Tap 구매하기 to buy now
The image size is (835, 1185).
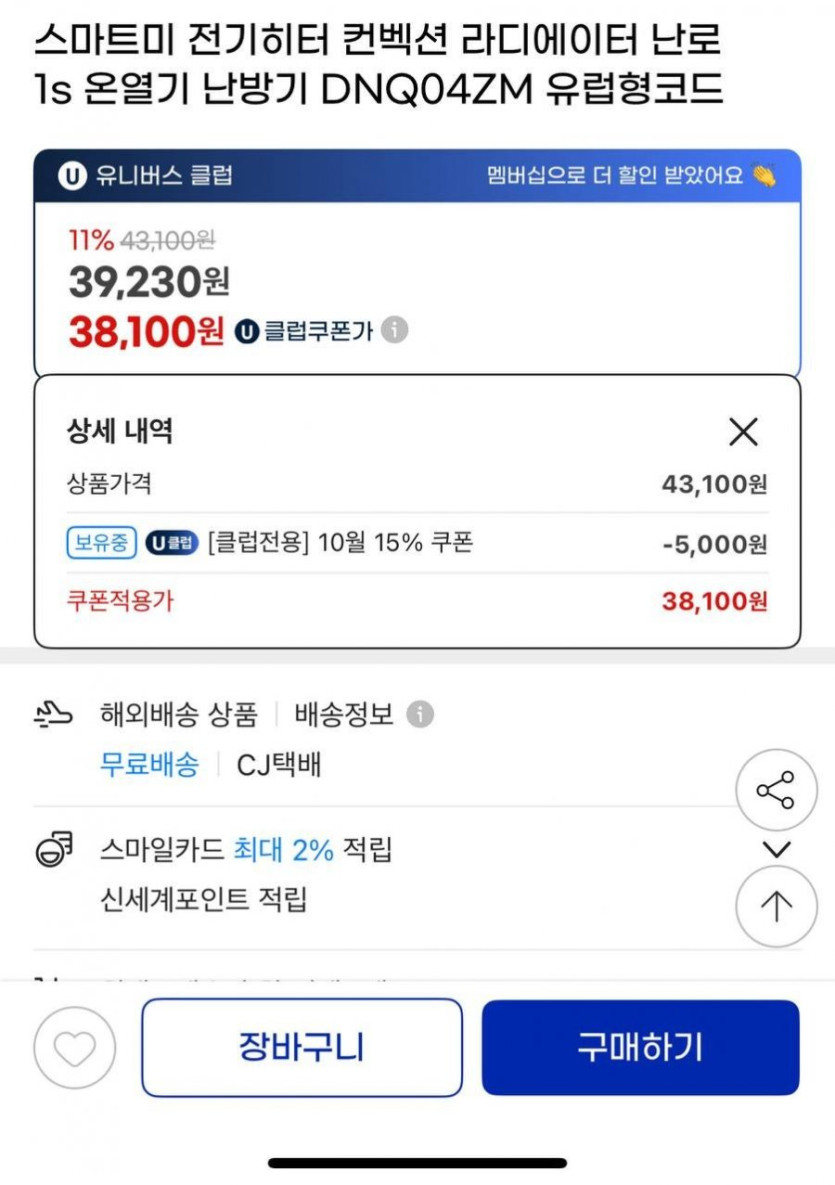tap(640, 1047)
